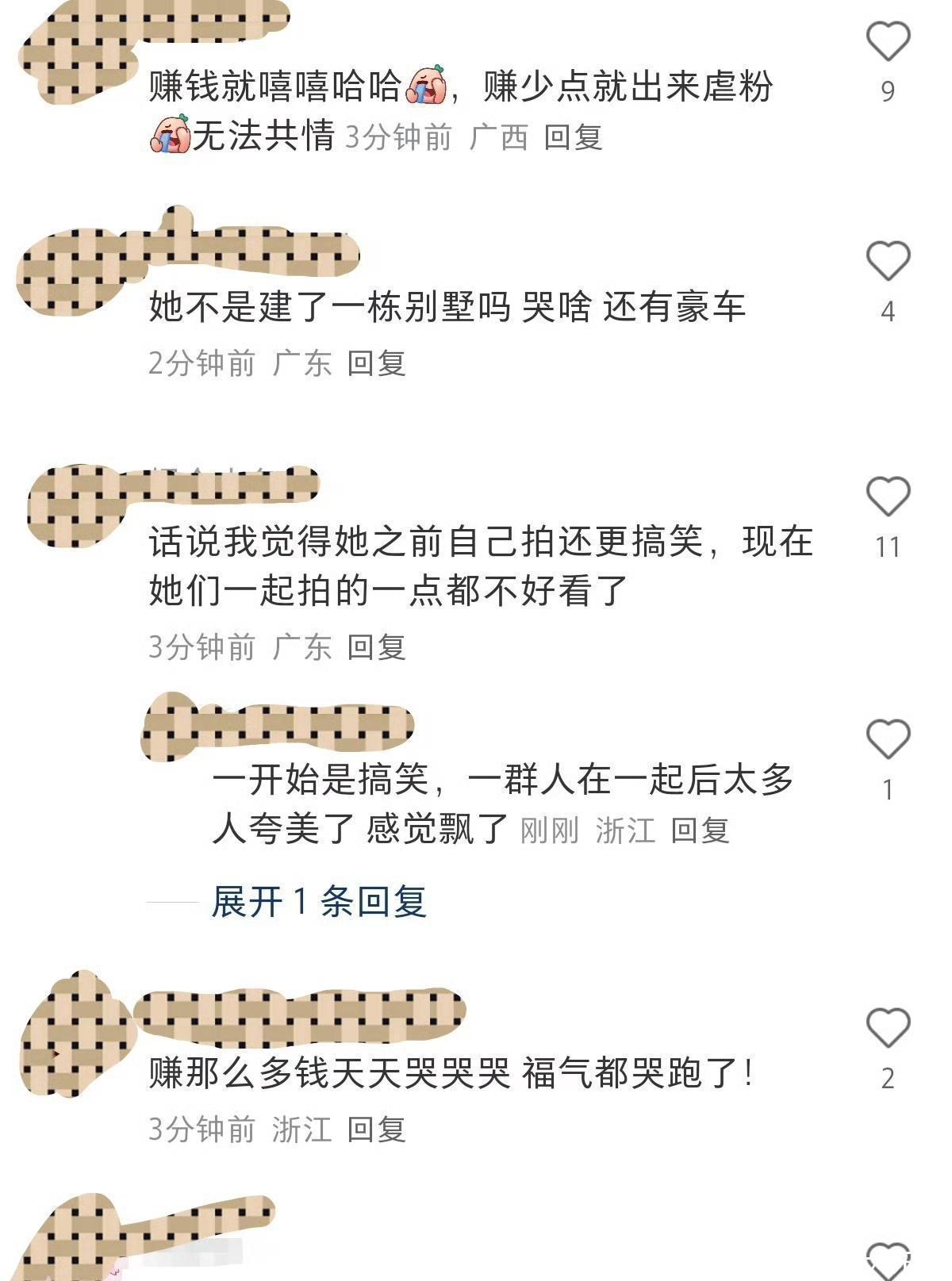Like the reply '一开始是搞笑'
This screenshot has height=1281, width=952.
(x=887, y=739)
